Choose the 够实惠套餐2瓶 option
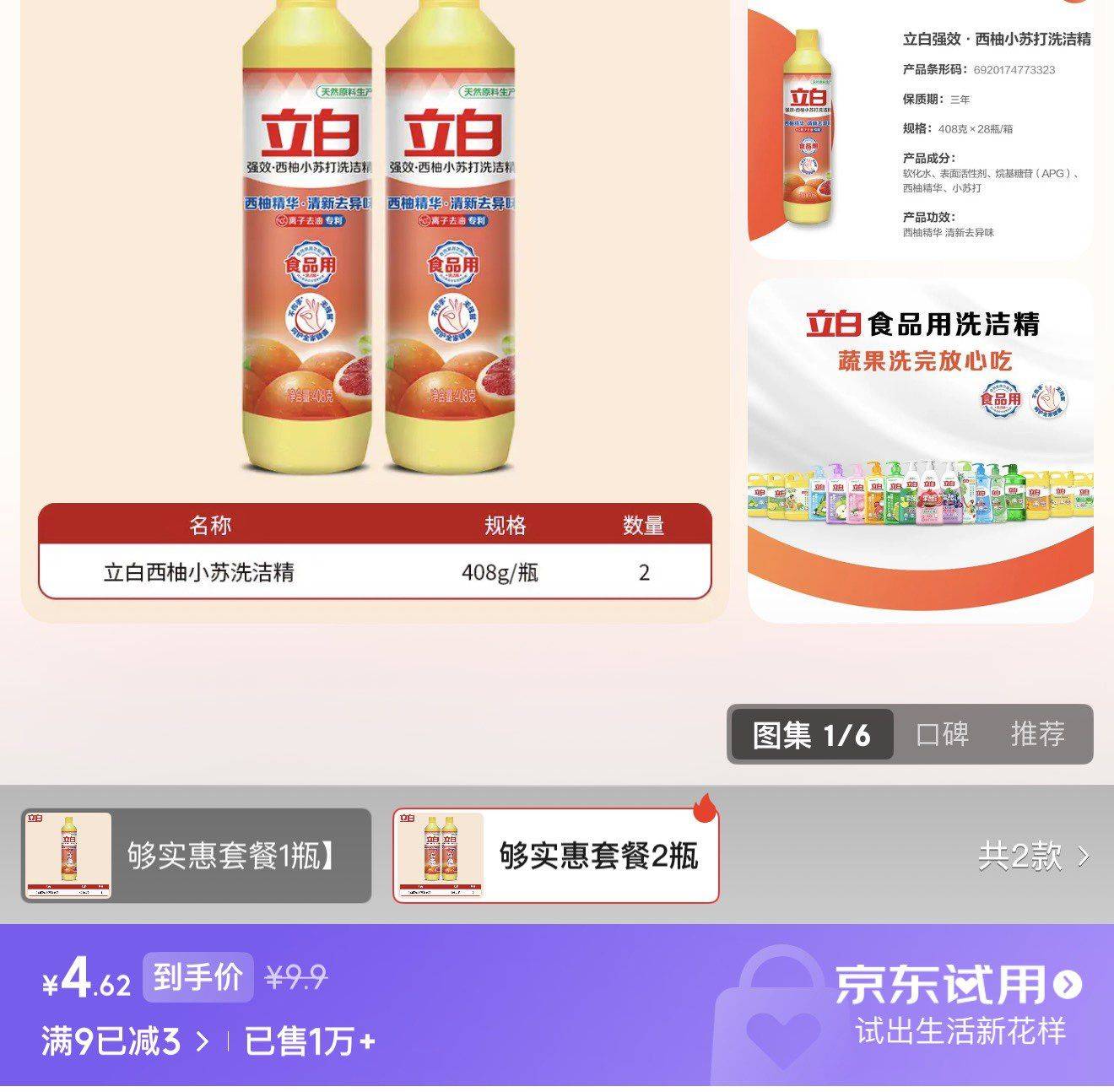The image size is (1114, 1092). click(555, 856)
